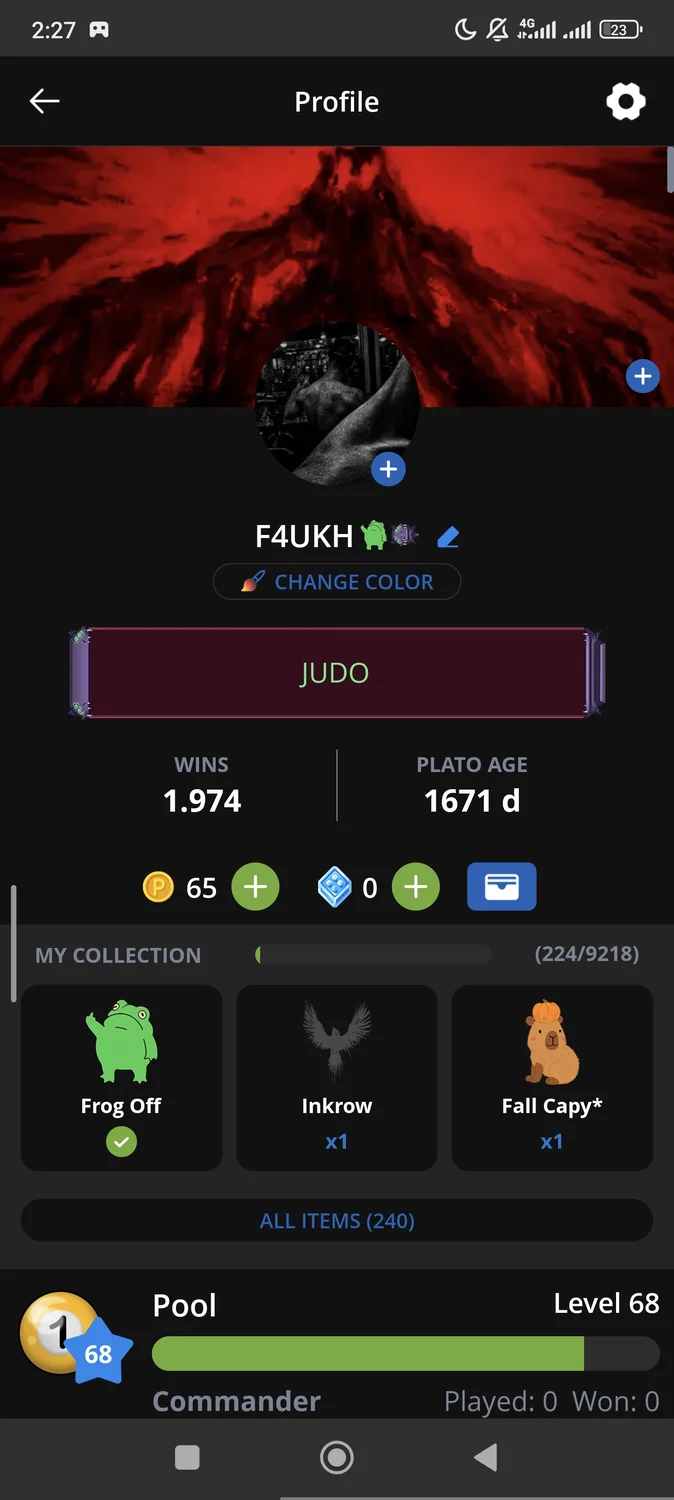The image size is (674, 1500).
Task: View ALL ITEMS (240)
Action: (x=337, y=1221)
